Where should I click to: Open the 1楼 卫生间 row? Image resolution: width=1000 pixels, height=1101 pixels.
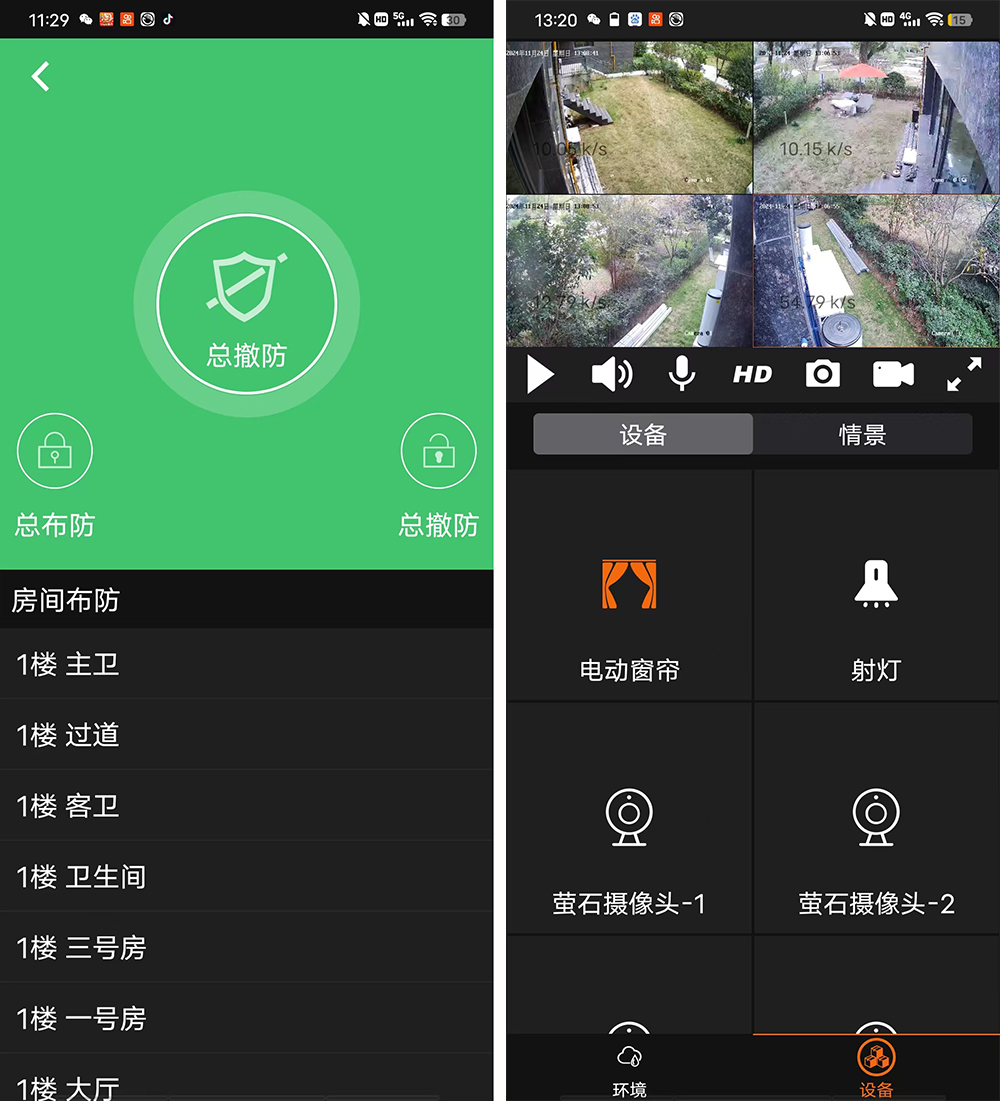pyautogui.click(x=246, y=877)
